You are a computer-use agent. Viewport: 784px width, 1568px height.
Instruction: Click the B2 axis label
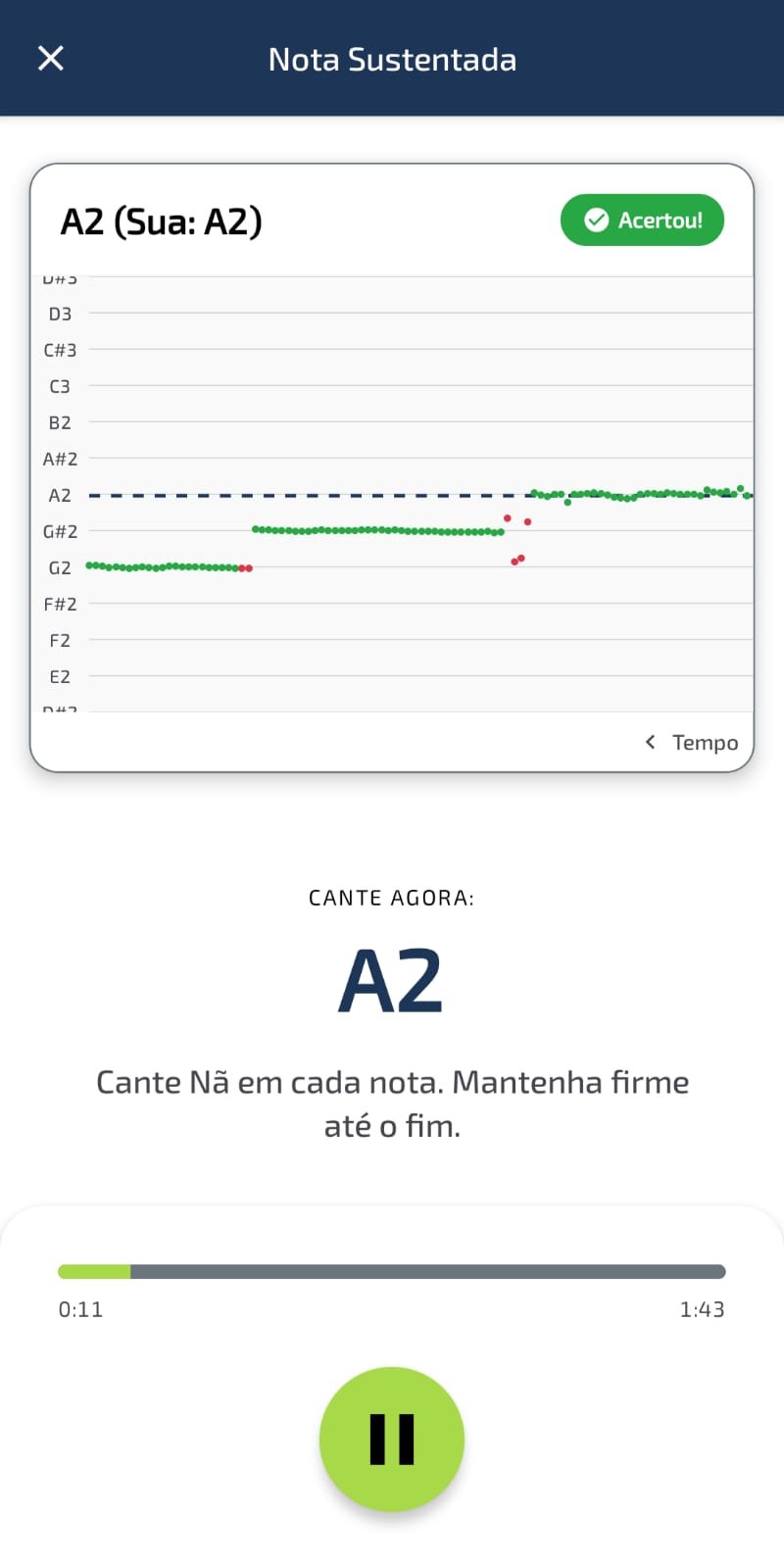(59, 422)
